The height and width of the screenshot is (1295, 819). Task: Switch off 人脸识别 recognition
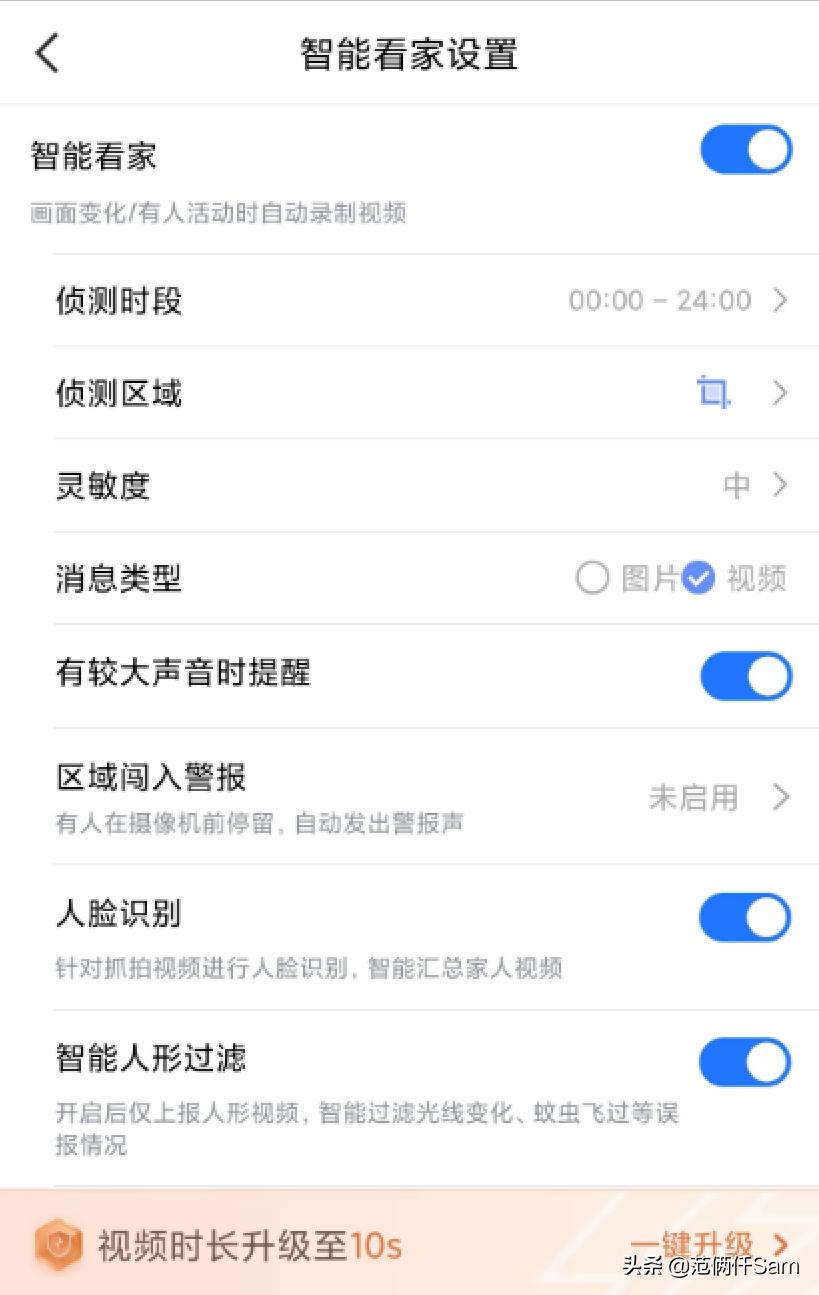click(x=746, y=917)
